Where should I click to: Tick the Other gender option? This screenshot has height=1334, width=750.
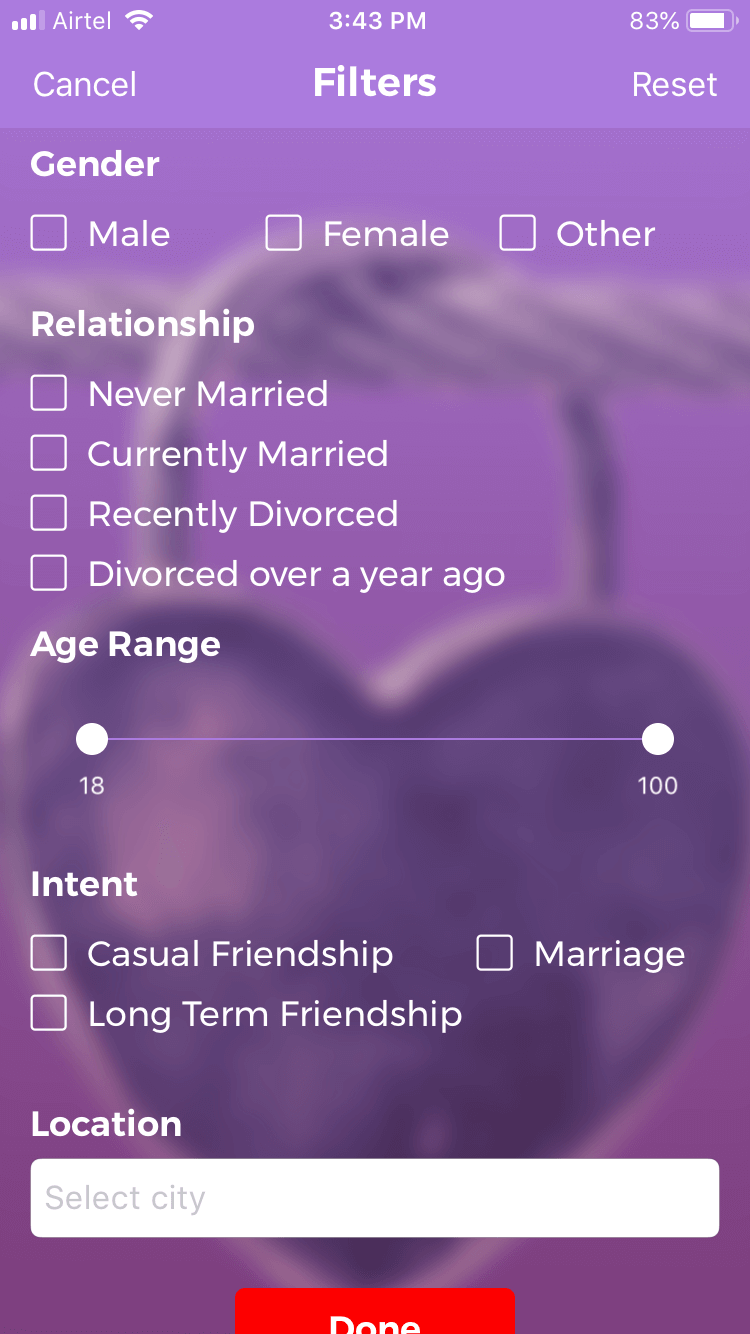[x=518, y=234]
